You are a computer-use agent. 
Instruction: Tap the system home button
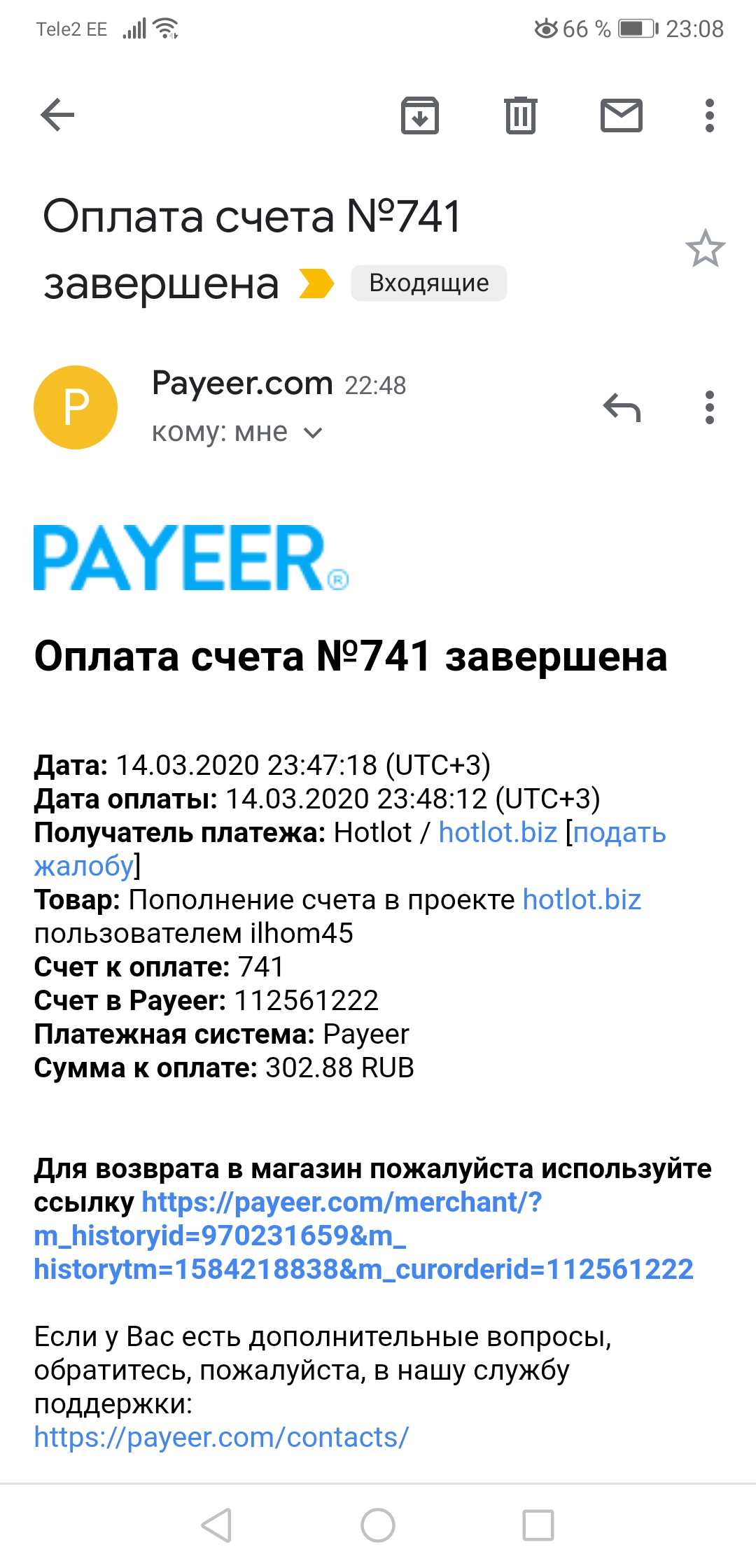click(x=378, y=1525)
